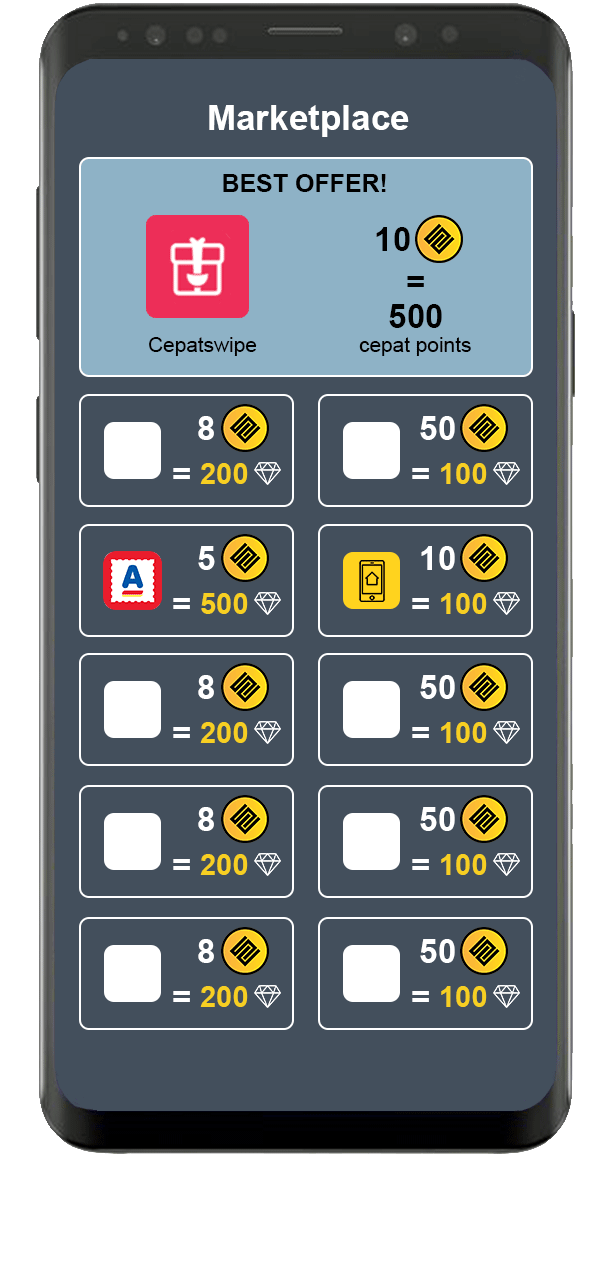This screenshot has height=1270, width=610.
Task: Choose the 10 coins for 100 diamonds offer
Action: coord(425,580)
